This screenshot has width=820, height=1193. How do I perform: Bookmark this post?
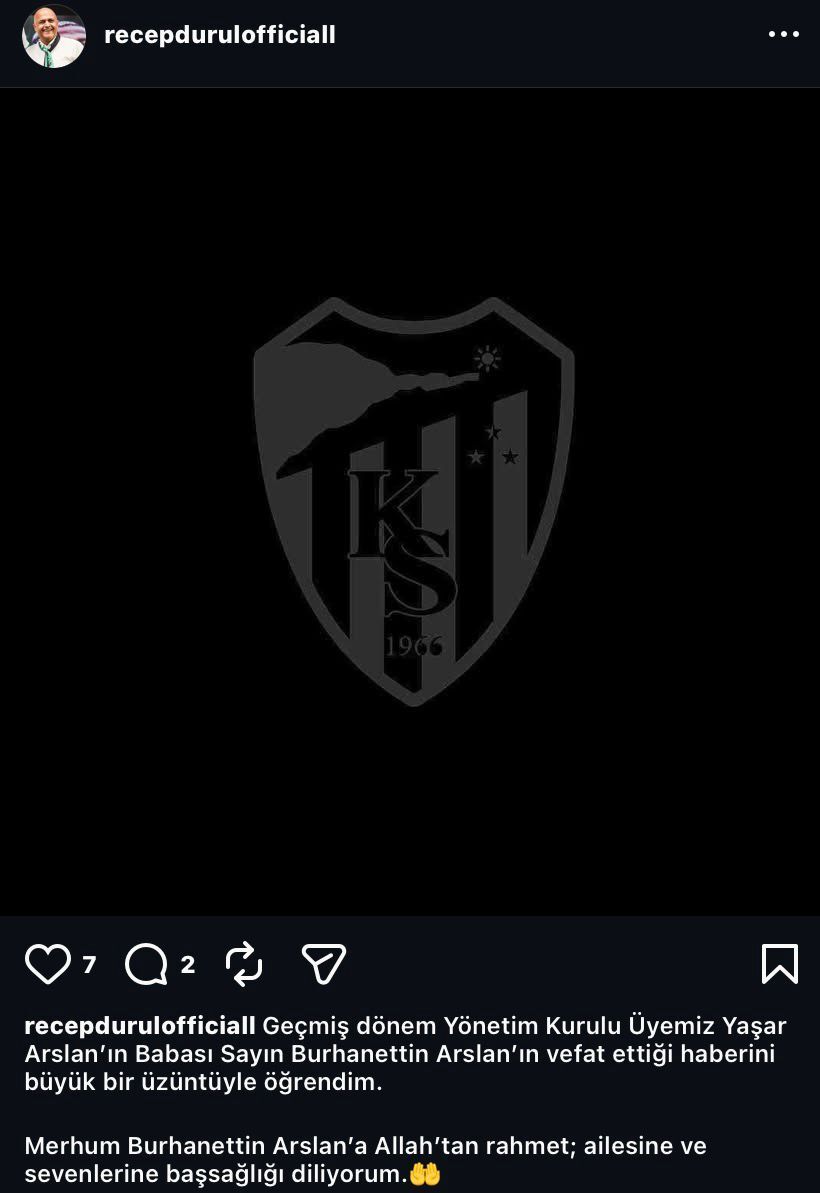pyautogui.click(x=779, y=964)
